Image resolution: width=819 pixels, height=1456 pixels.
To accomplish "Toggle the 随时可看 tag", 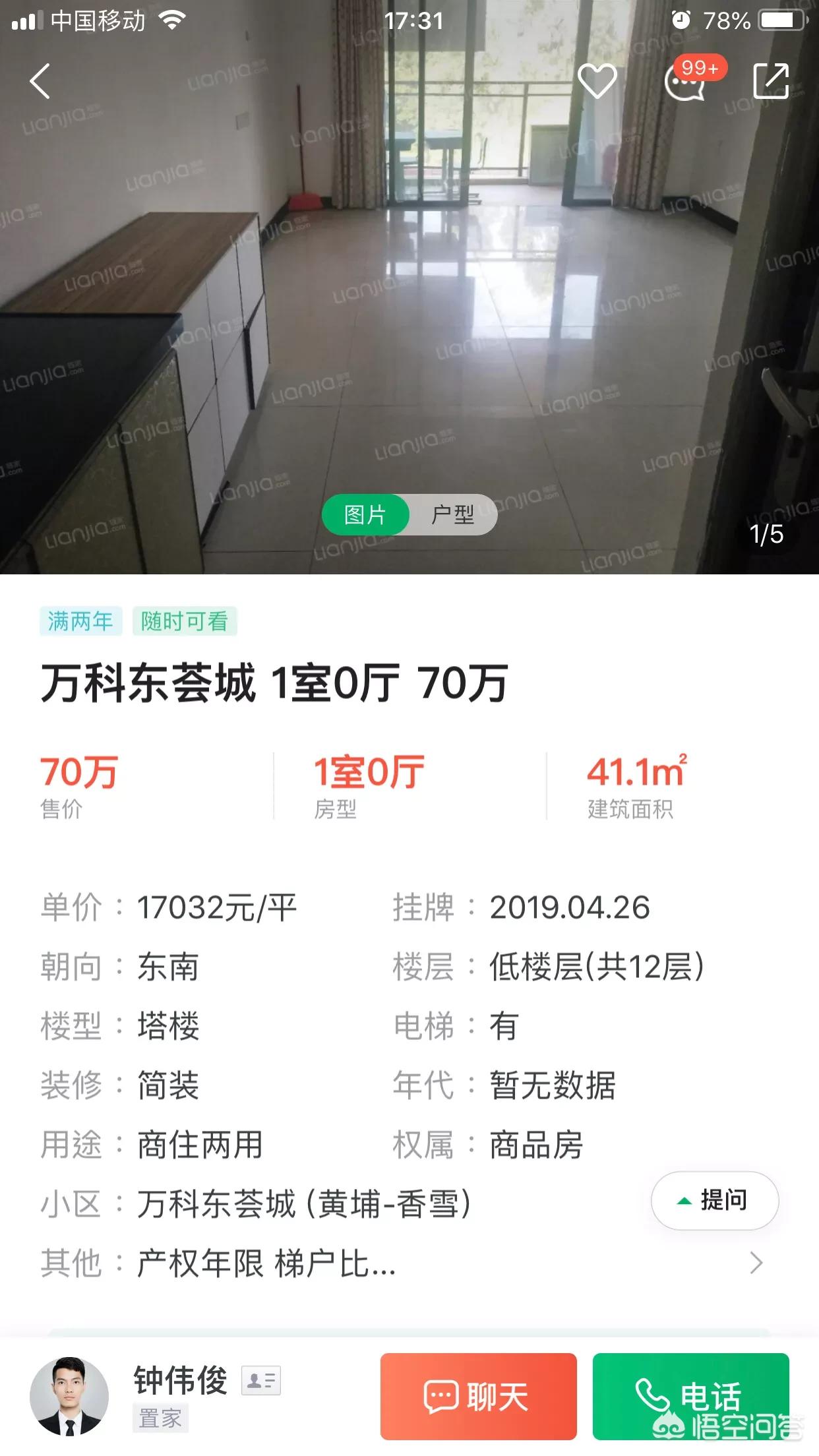I will point(185,621).
